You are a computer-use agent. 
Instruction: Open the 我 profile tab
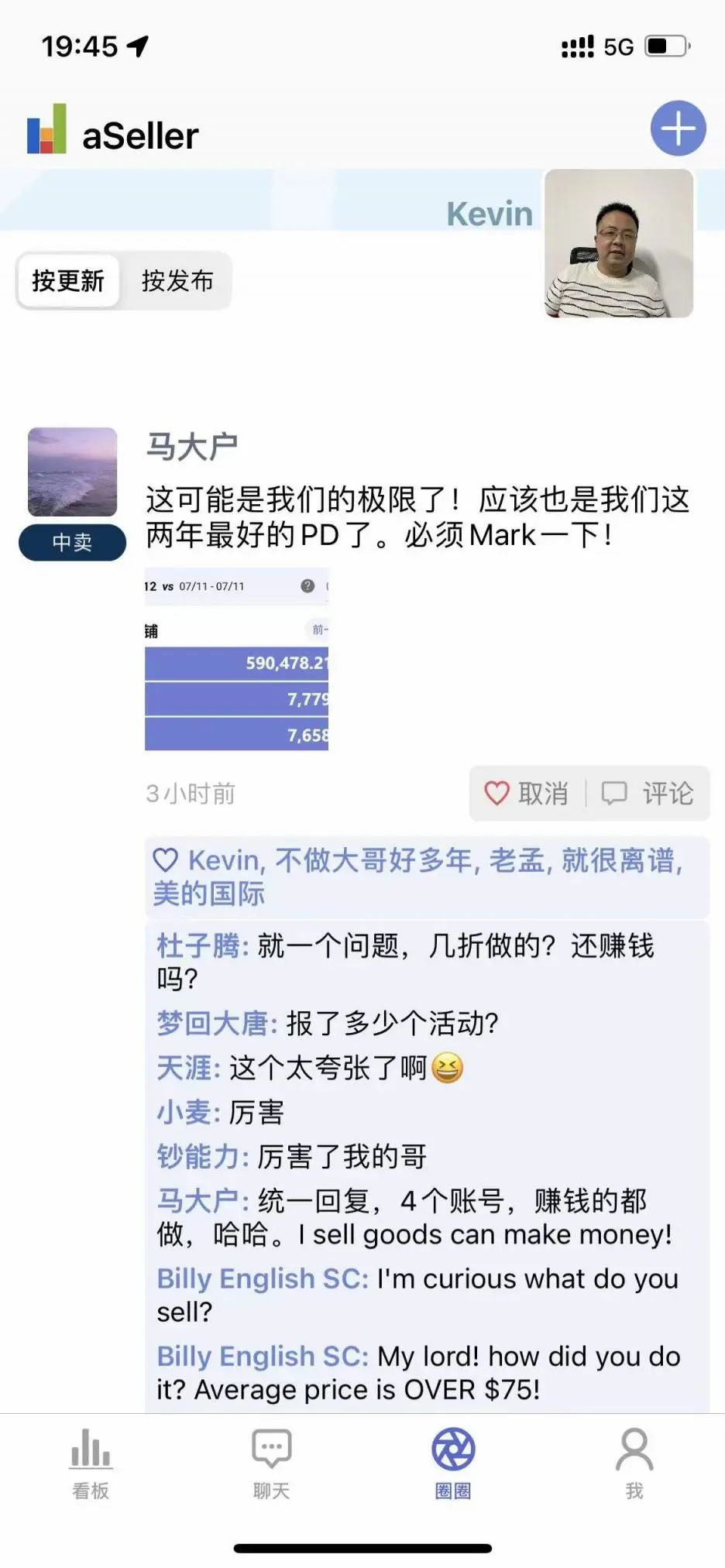pos(634,1462)
